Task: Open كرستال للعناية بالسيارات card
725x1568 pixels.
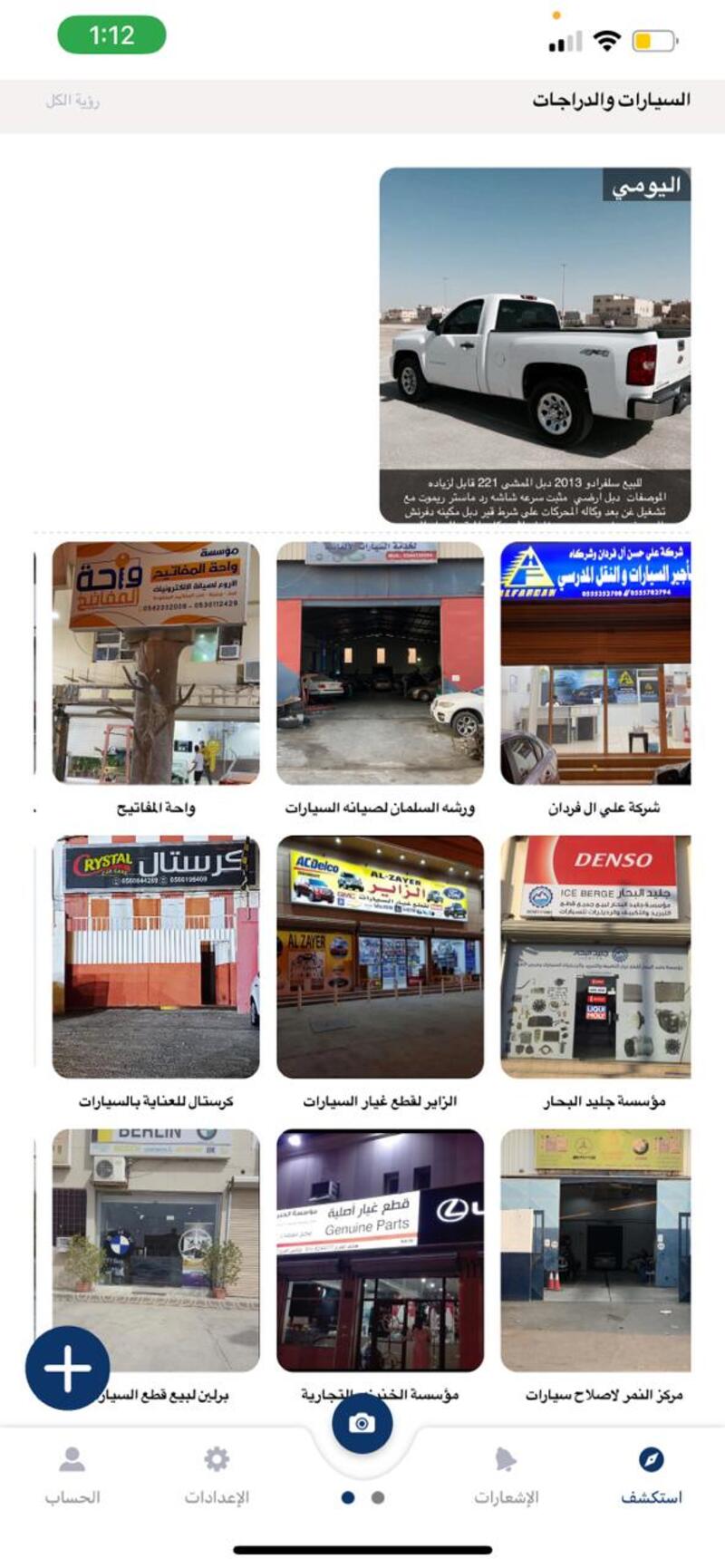Action: tap(156, 956)
